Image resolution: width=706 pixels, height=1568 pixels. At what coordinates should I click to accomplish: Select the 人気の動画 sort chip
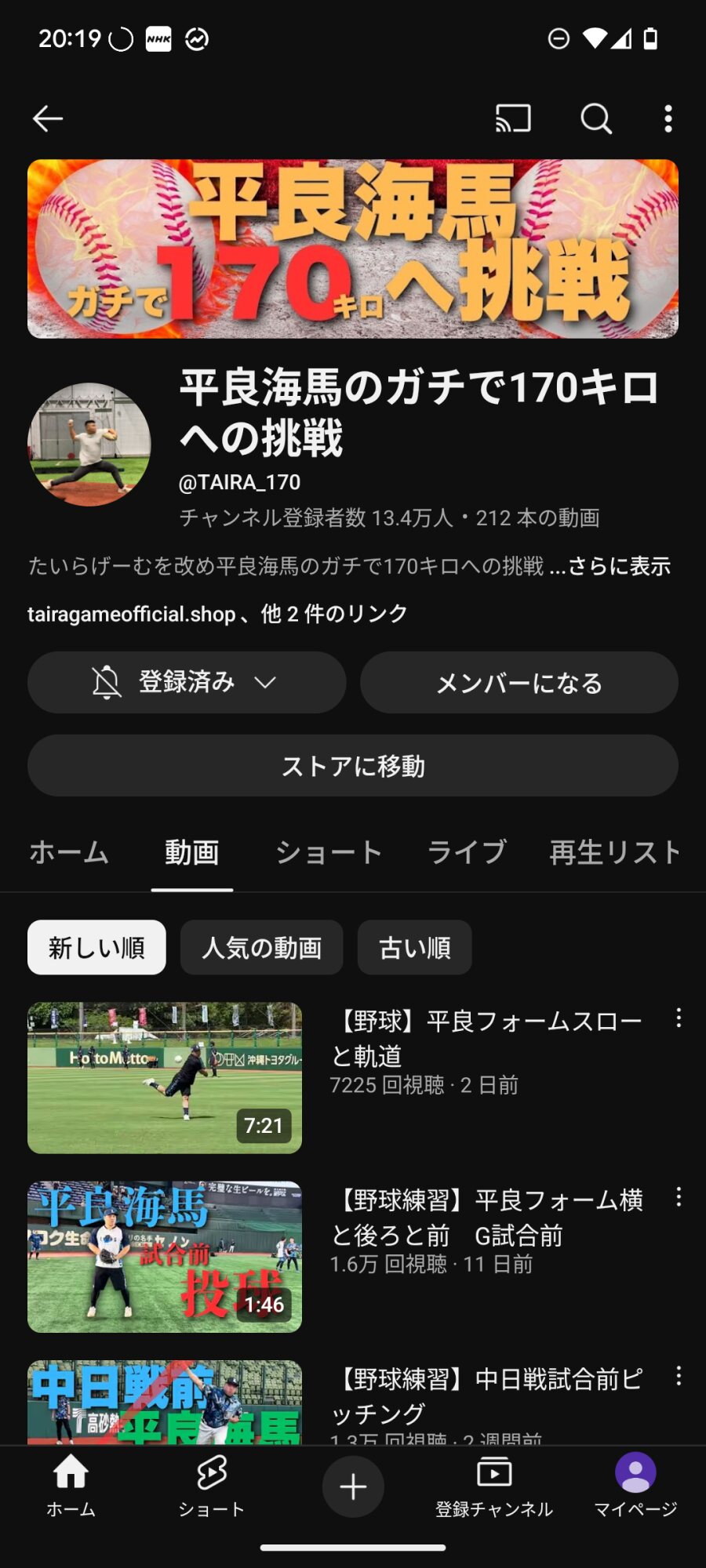[261, 948]
